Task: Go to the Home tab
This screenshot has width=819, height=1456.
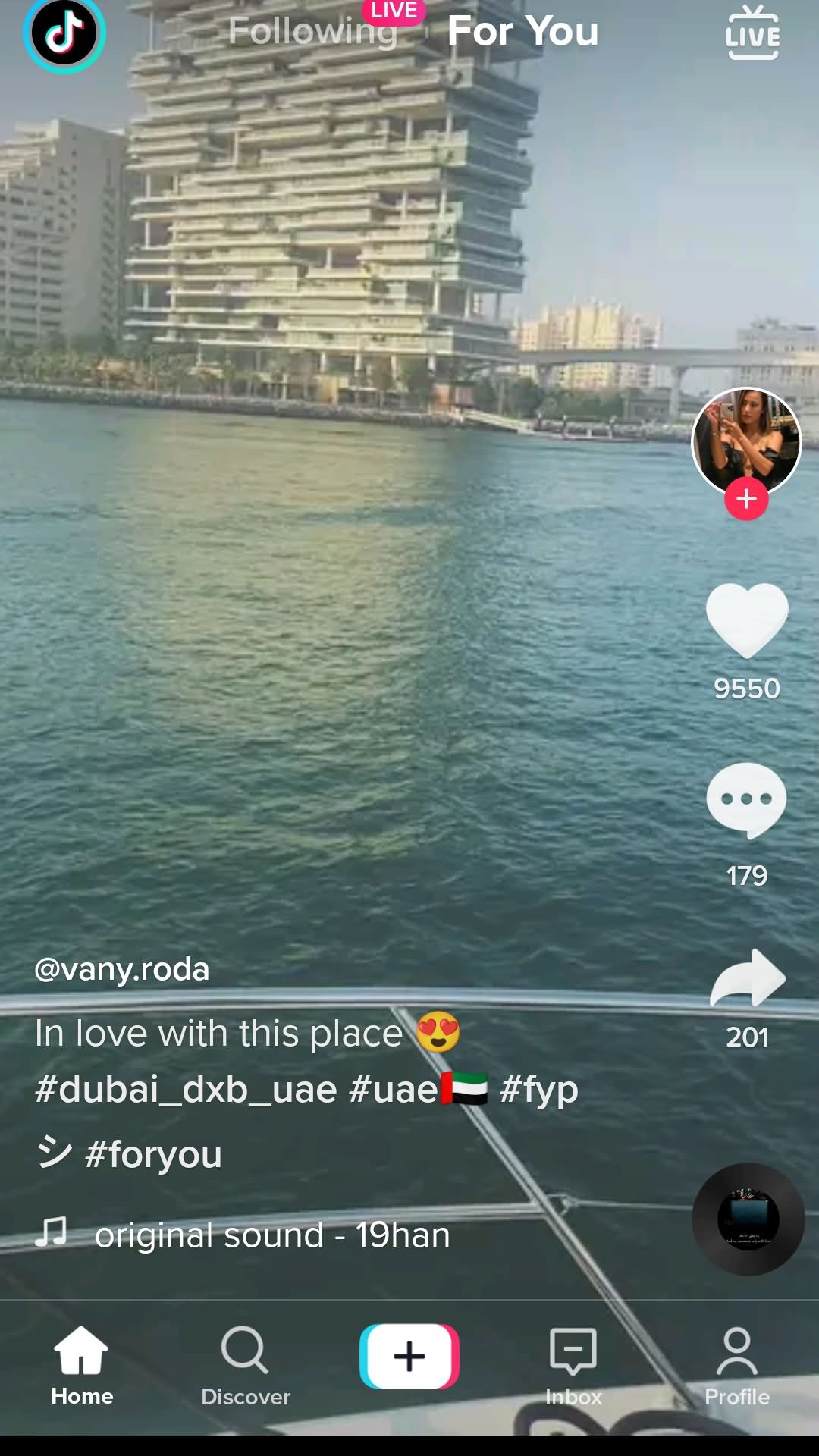Action: (82, 1366)
